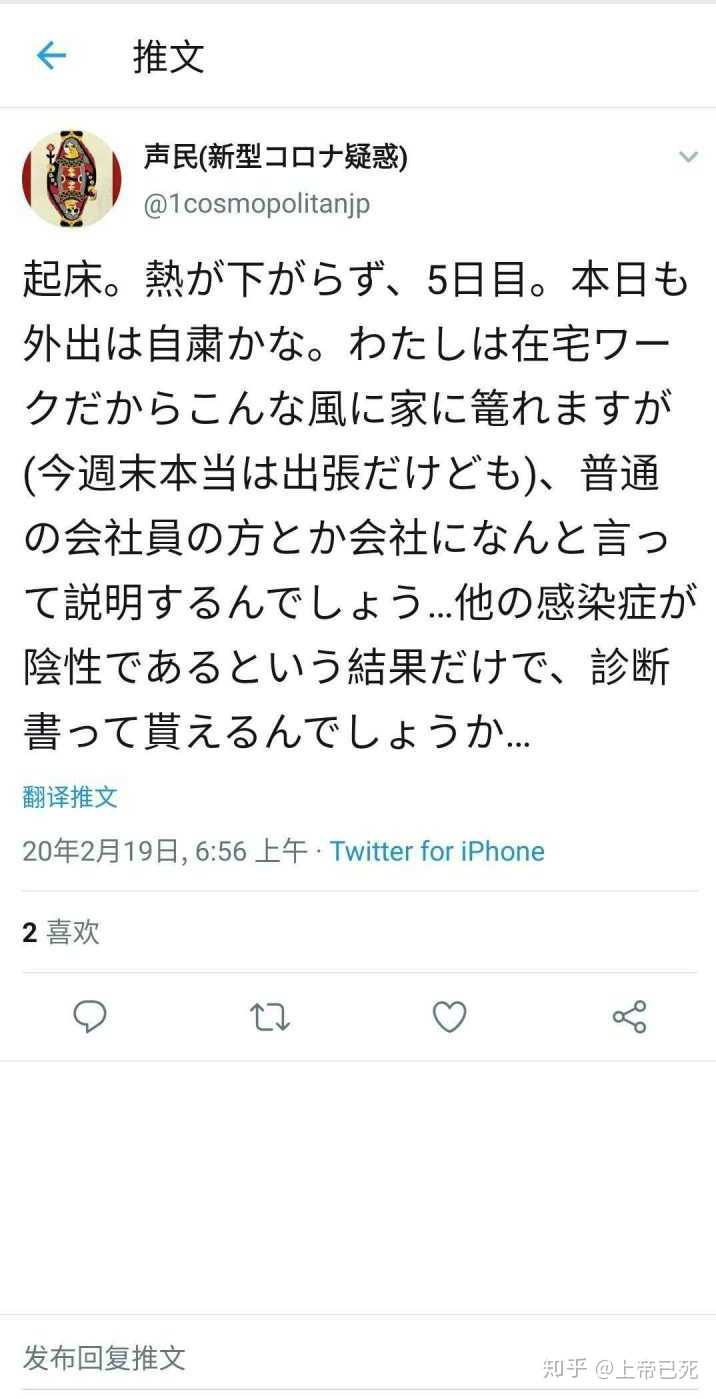Screen dimensions: 716x1399
Task: Go back using the top arrow
Action: point(51,56)
